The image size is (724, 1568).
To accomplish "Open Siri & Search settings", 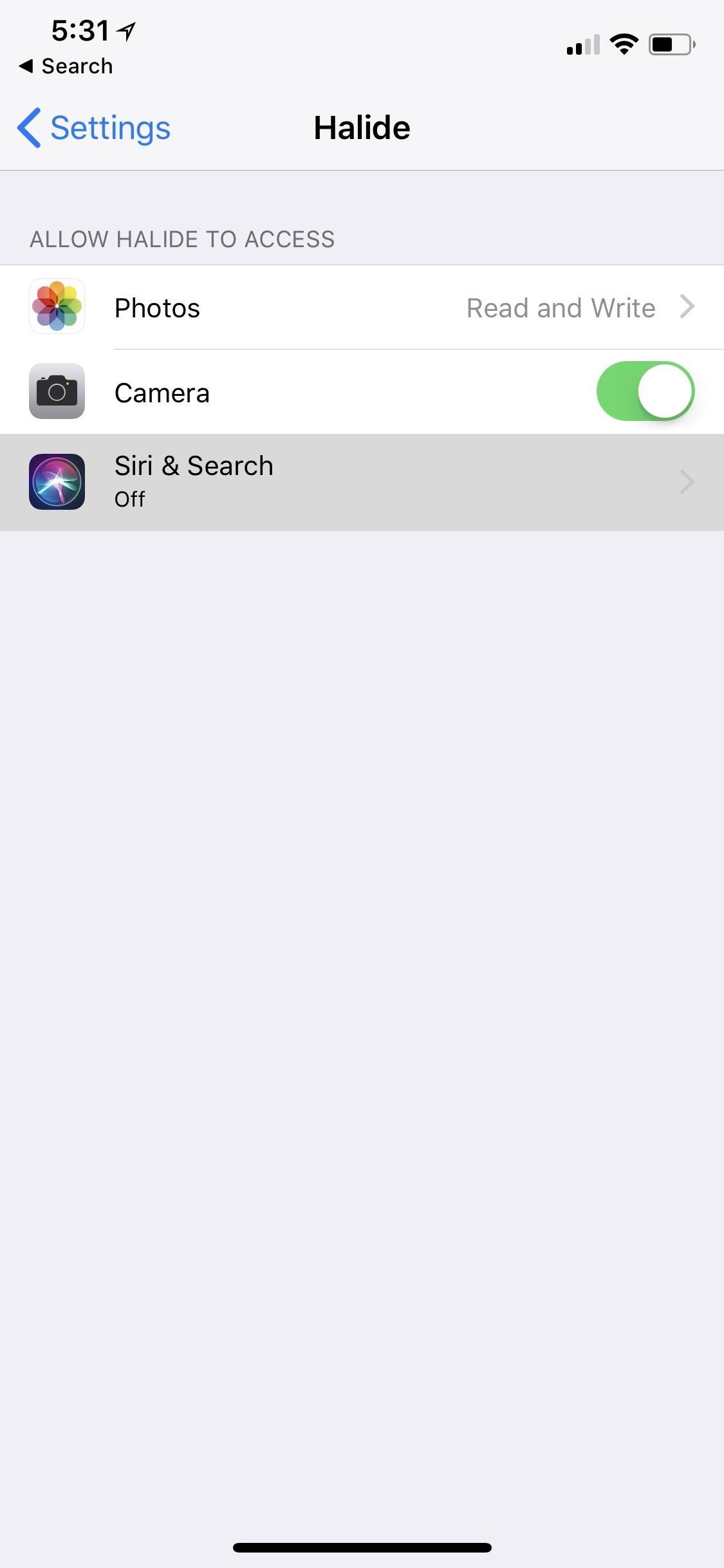I will 362,482.
